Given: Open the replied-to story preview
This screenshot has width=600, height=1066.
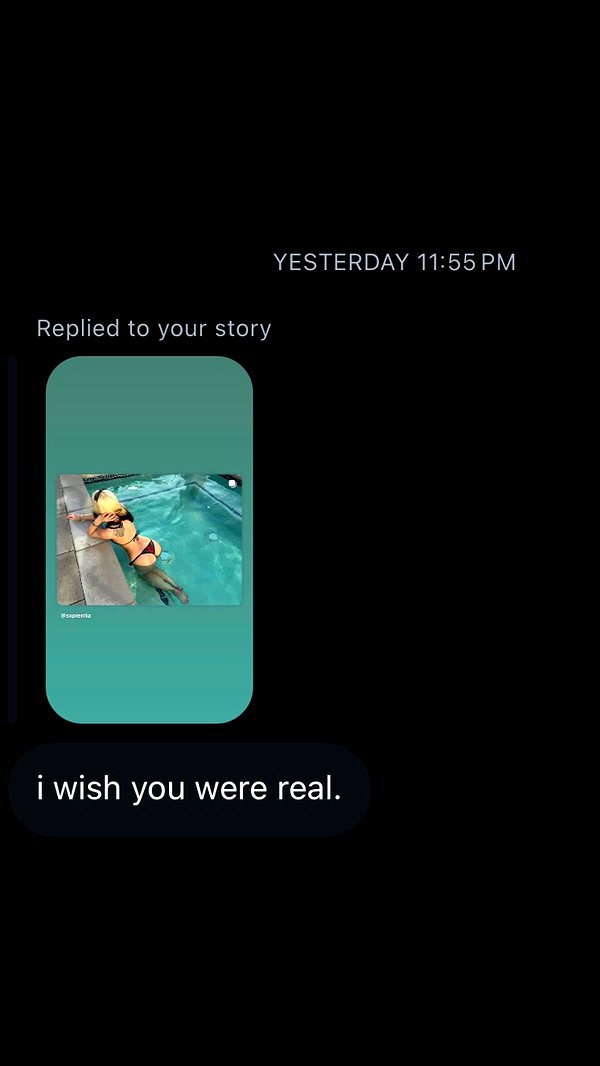Looking at the screenshot, I should 149,539.
